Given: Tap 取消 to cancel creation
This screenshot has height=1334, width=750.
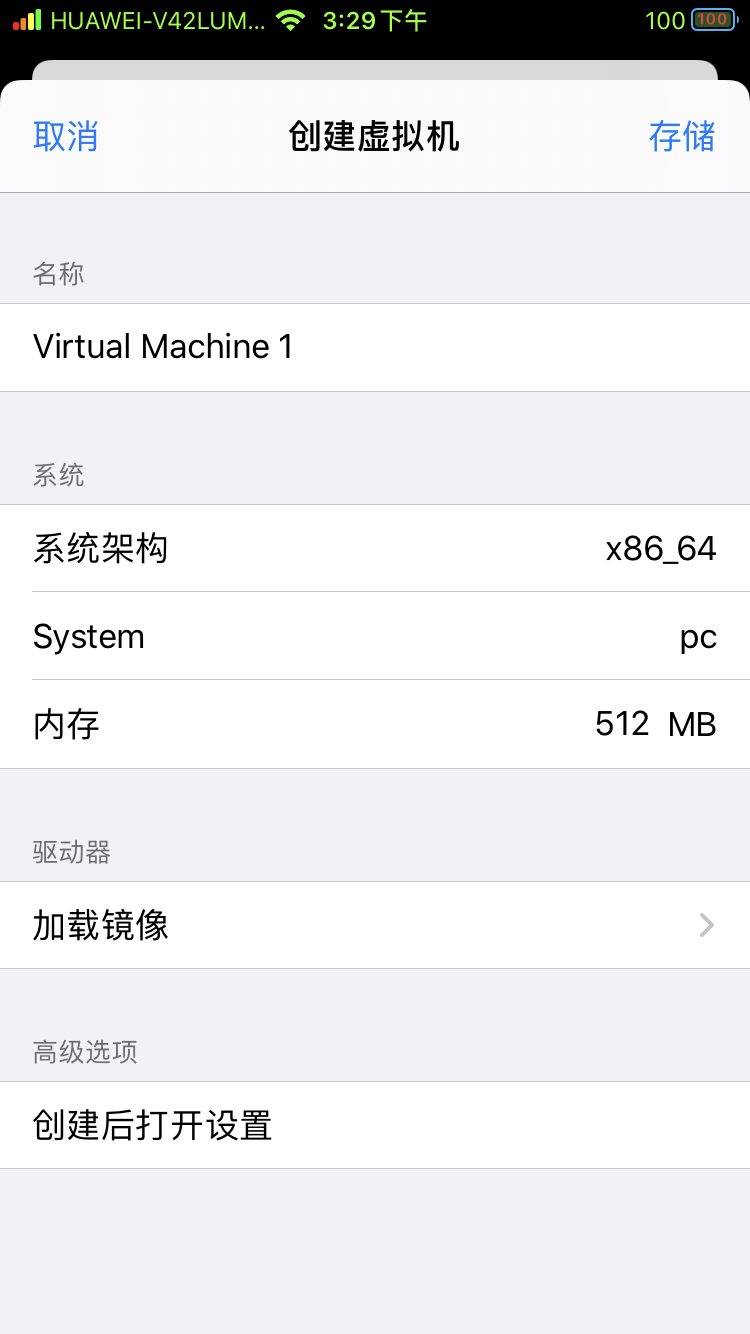Looking at the screenshot, I should 66,136.
